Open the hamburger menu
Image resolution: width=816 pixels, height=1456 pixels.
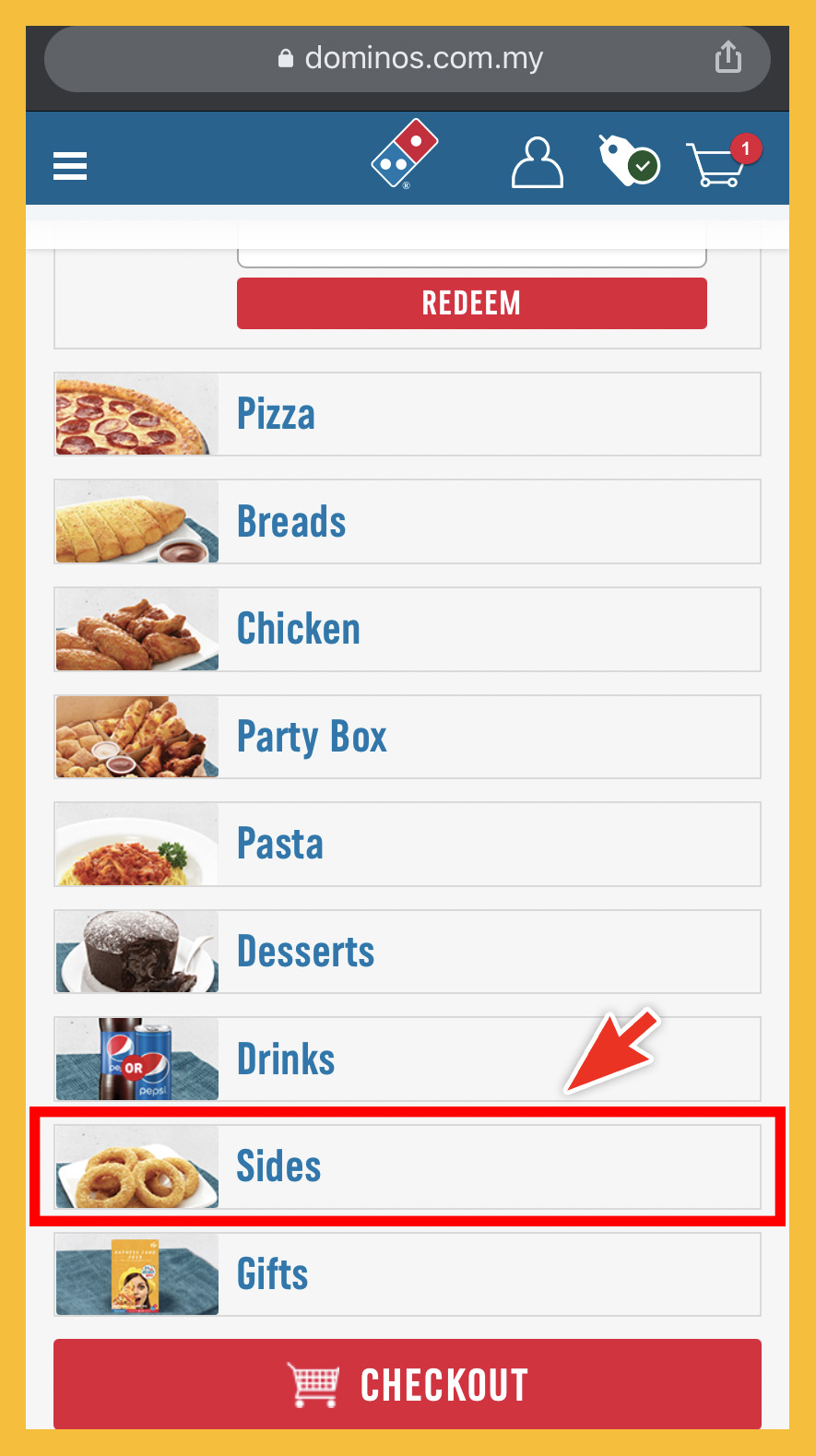click(70, 166)
